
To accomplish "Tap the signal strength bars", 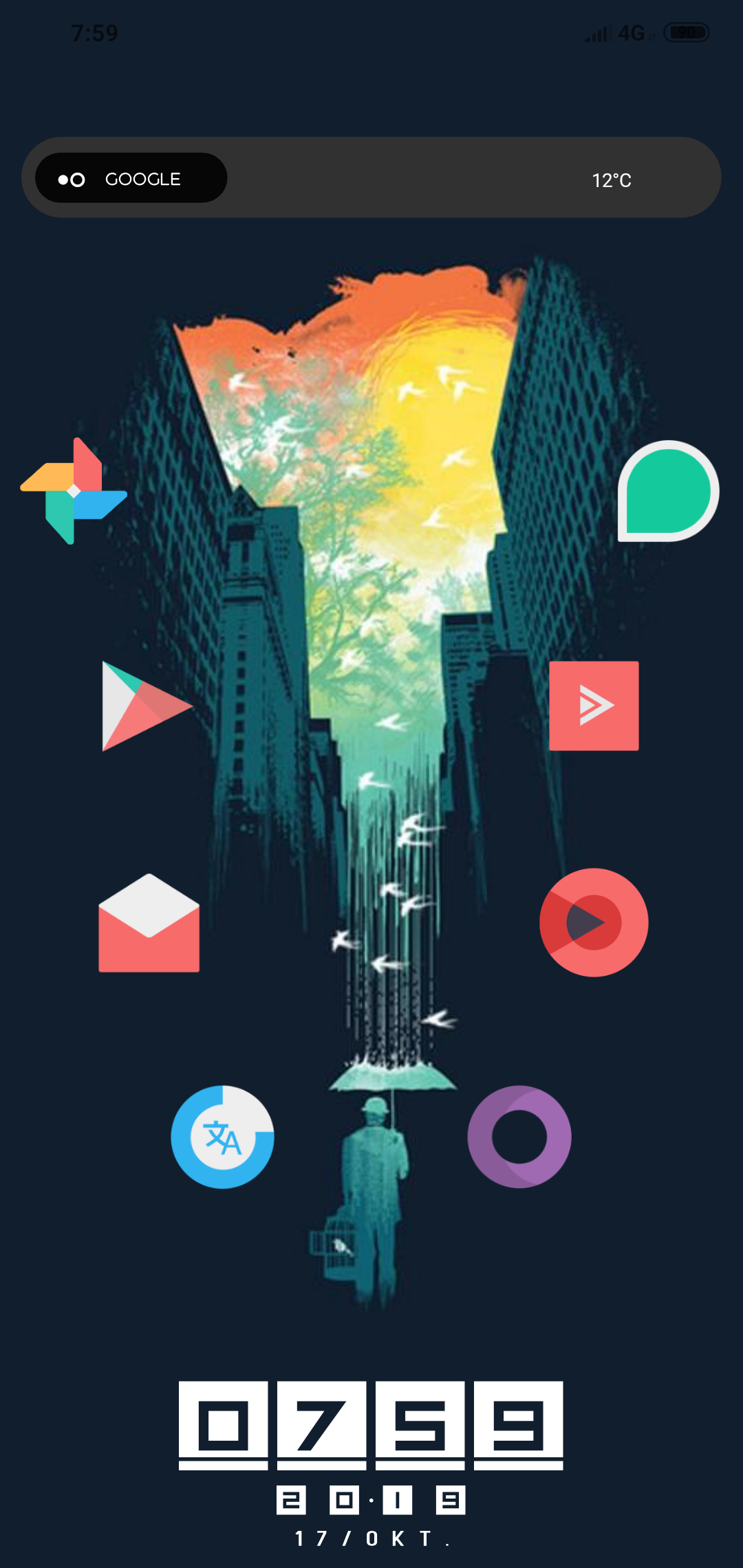I will pos(597,32).
